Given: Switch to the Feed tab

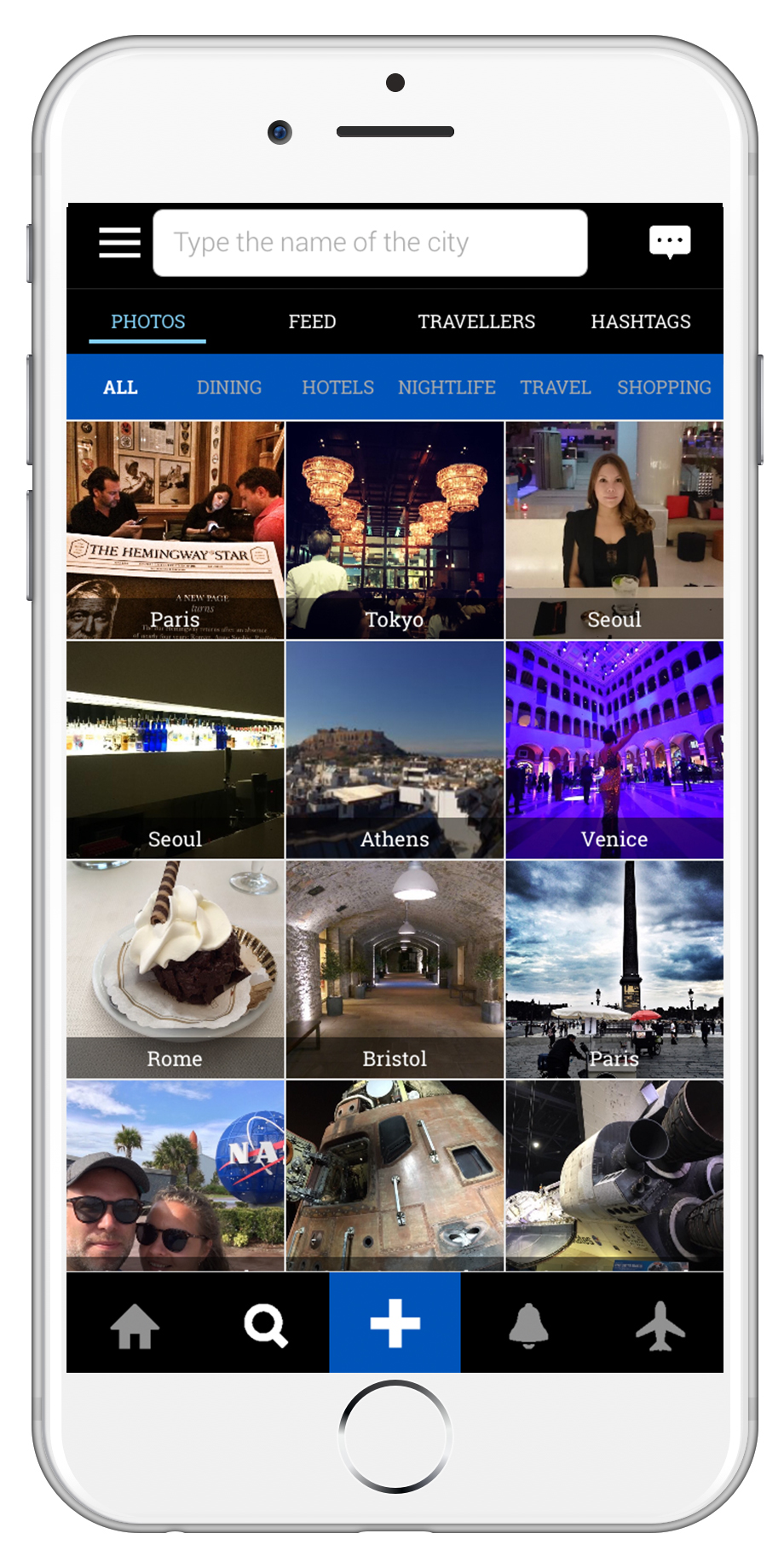Looking at the screenshot, I should pyautogui.click(x=312, y=322).
